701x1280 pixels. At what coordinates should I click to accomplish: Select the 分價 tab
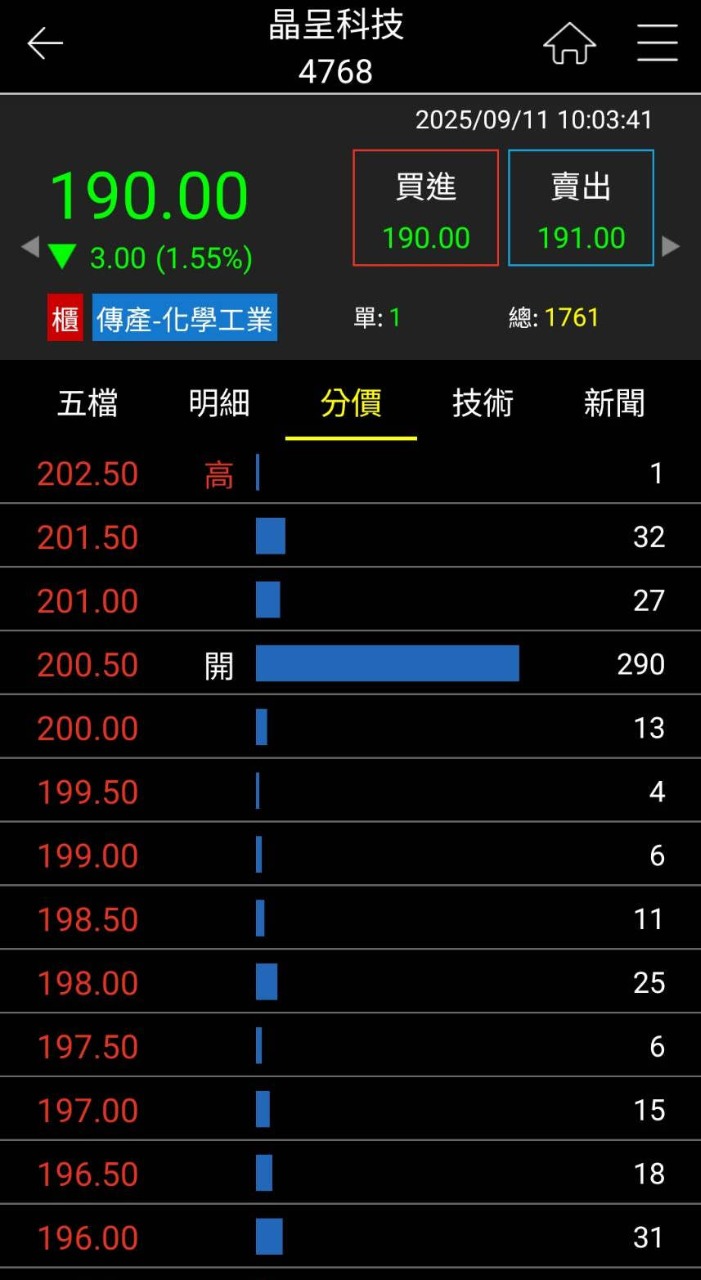(x=351, y=404)
